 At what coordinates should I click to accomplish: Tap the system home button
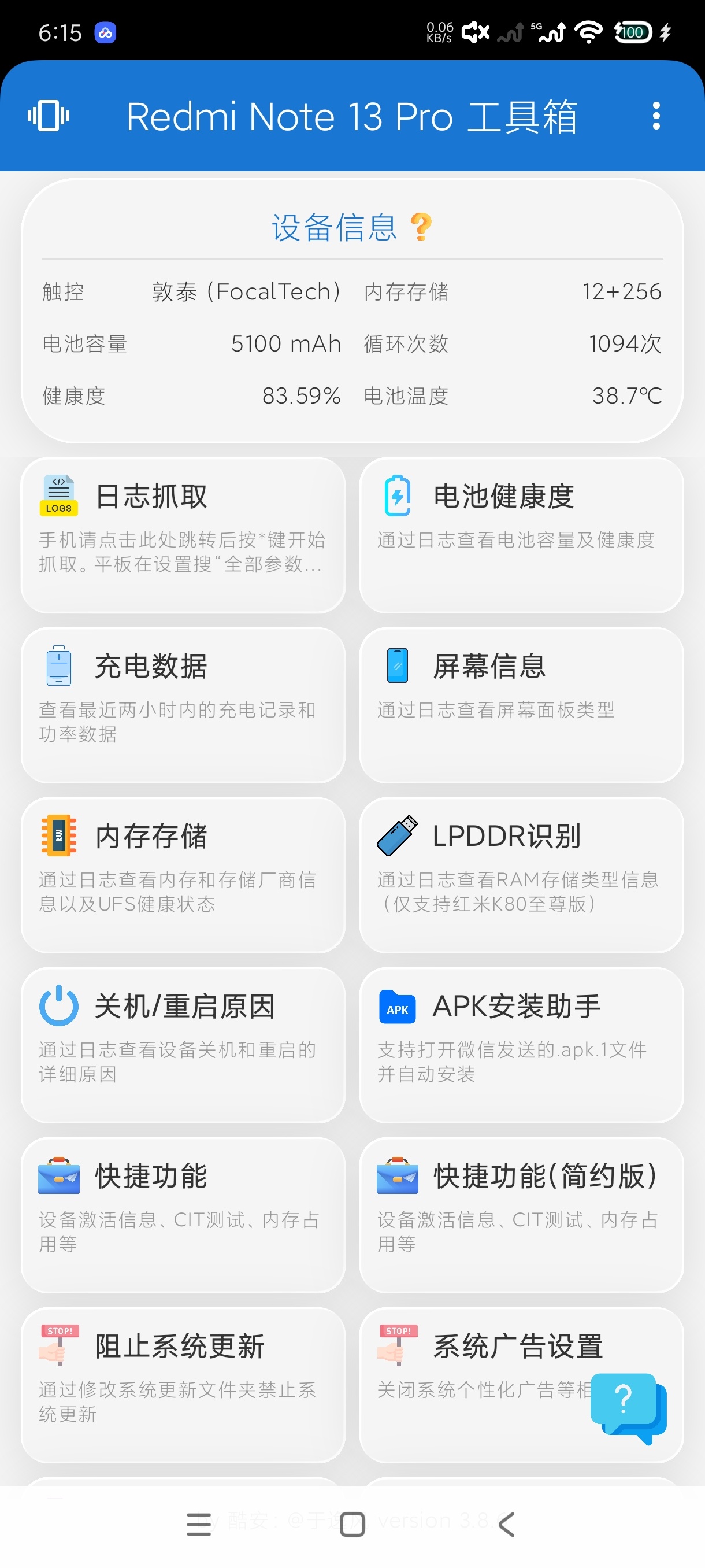click(x=352, y=1523)
